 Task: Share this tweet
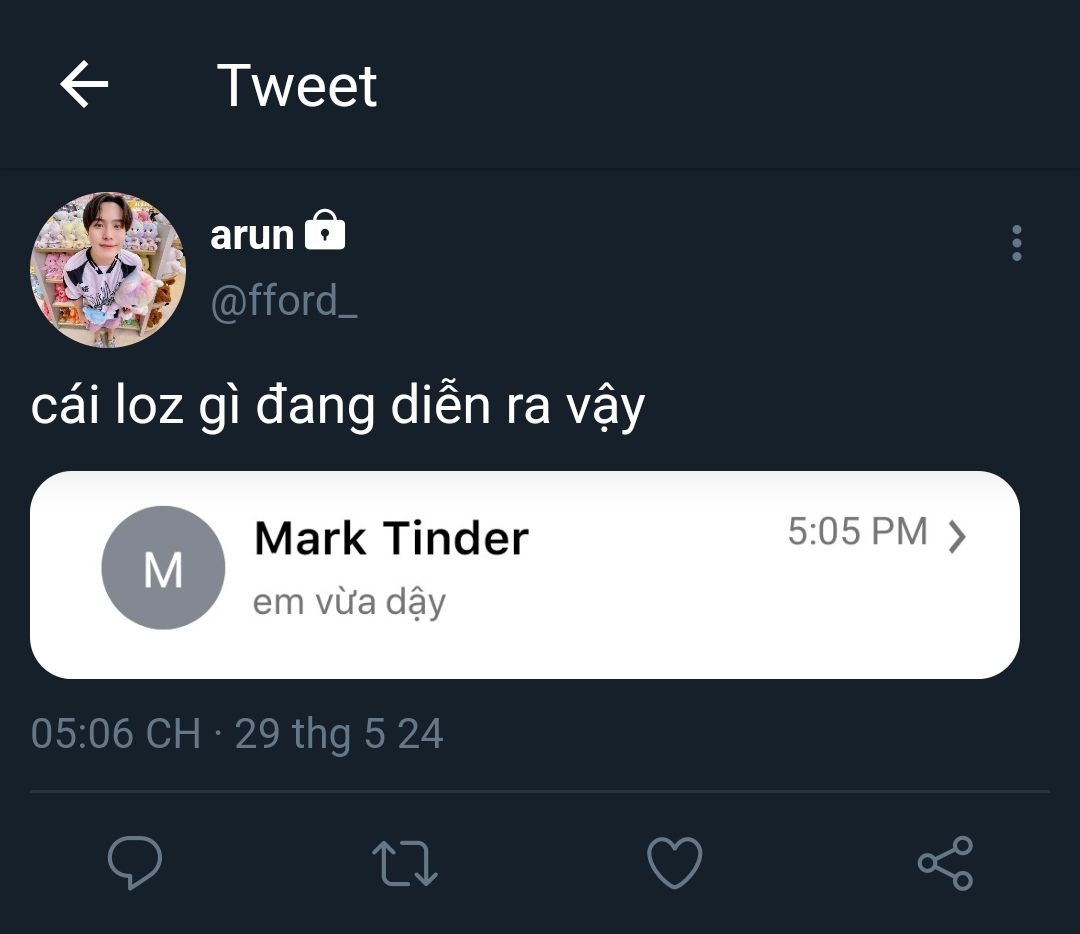pos(945,862)
